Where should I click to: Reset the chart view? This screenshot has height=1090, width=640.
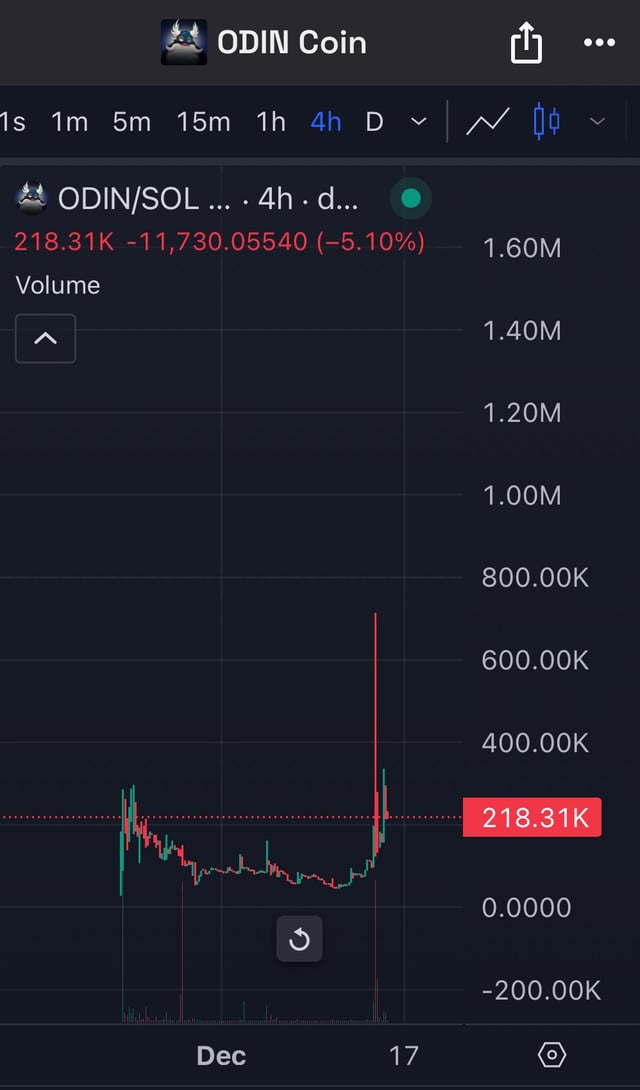(299, 939)
